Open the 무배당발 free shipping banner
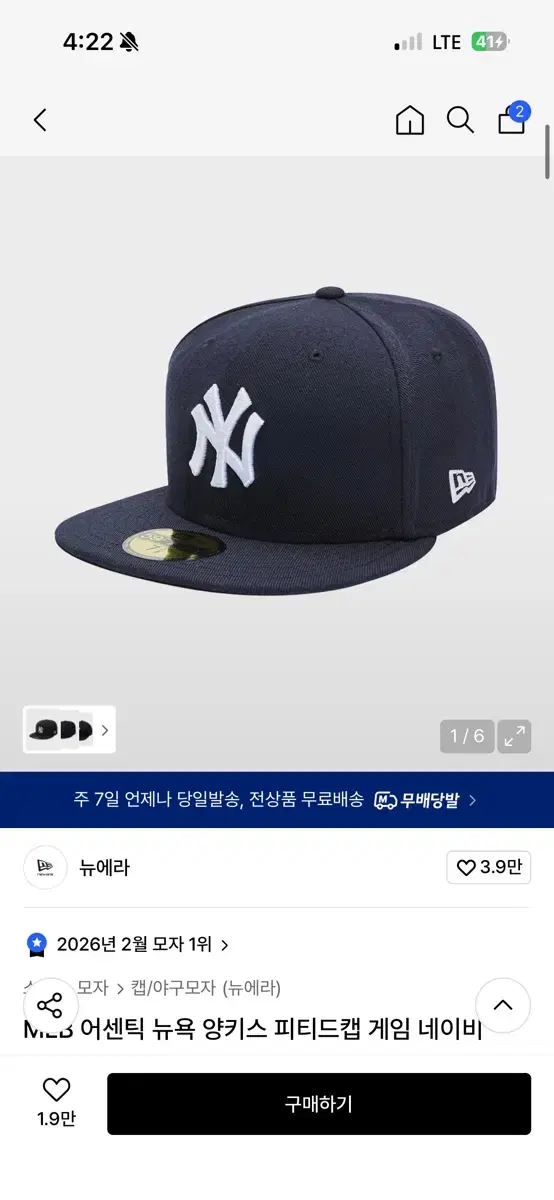This screenshot has height=1200, width=554. [x=277, y=800]
